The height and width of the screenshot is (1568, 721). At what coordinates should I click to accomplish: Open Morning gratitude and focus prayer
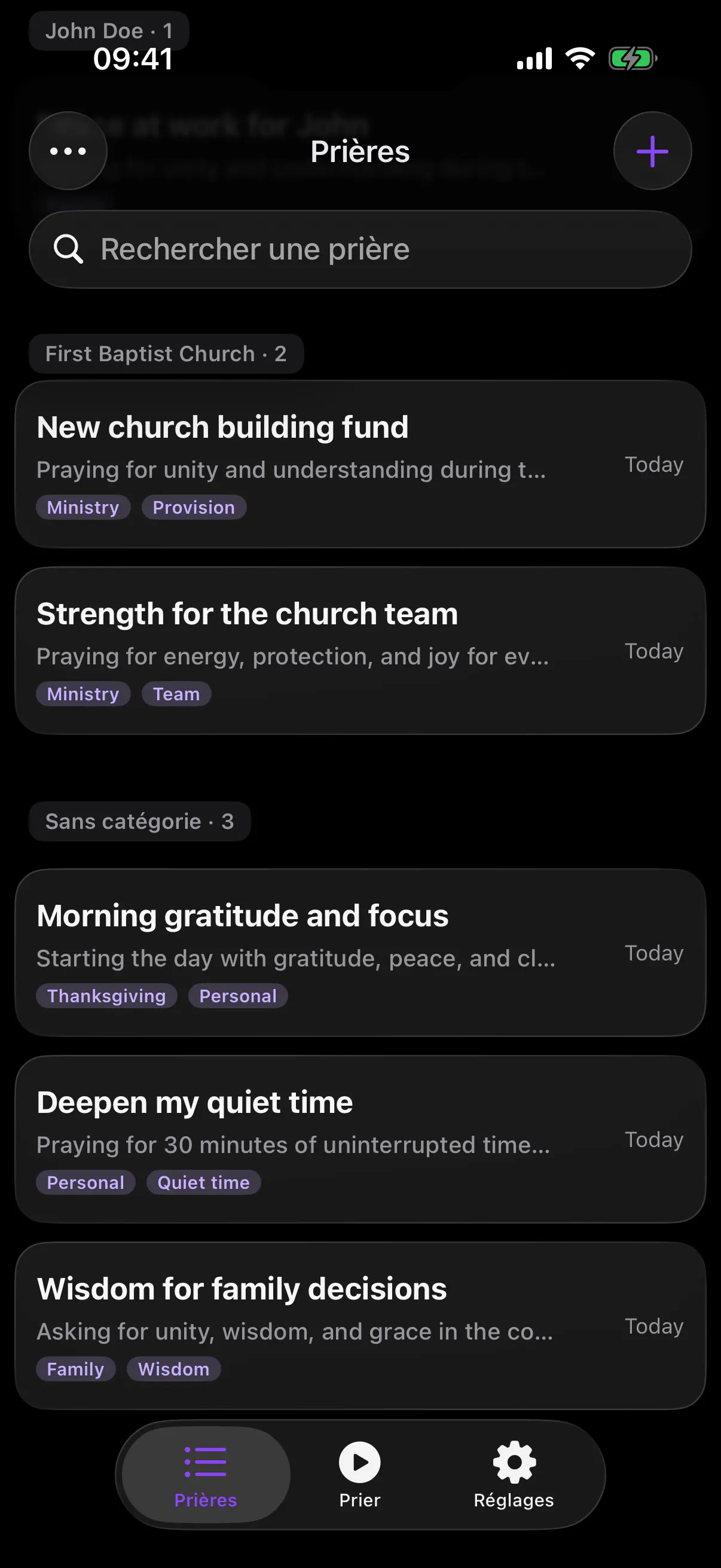(360, 953)
